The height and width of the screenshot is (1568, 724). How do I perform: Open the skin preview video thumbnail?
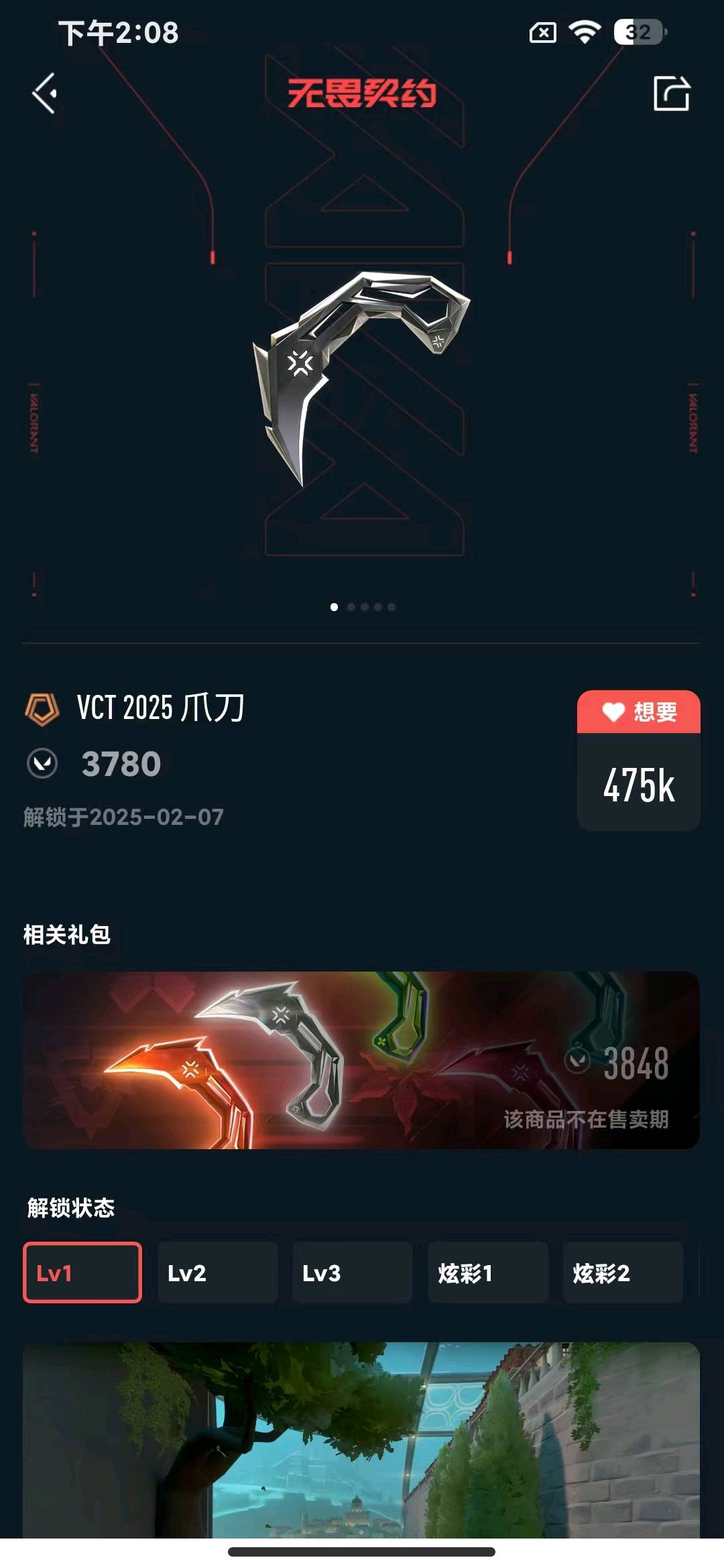(x=361, y=1439)
